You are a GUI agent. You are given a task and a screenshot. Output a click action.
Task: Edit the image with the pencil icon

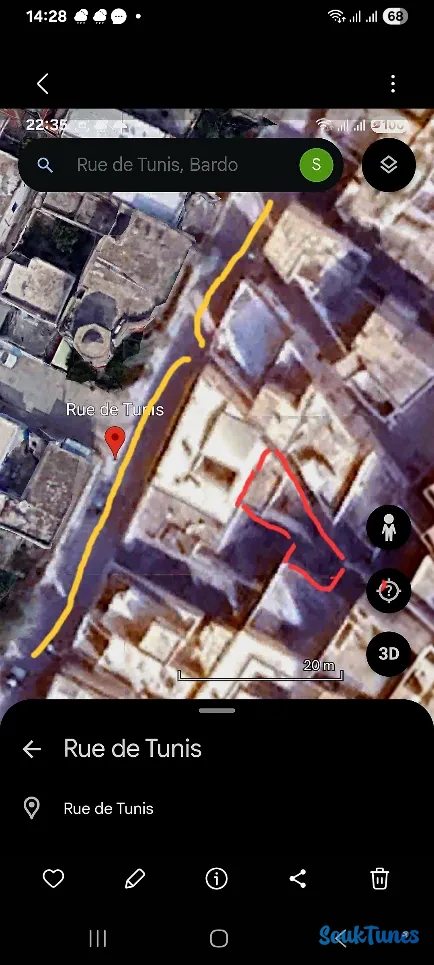[135, 878]
